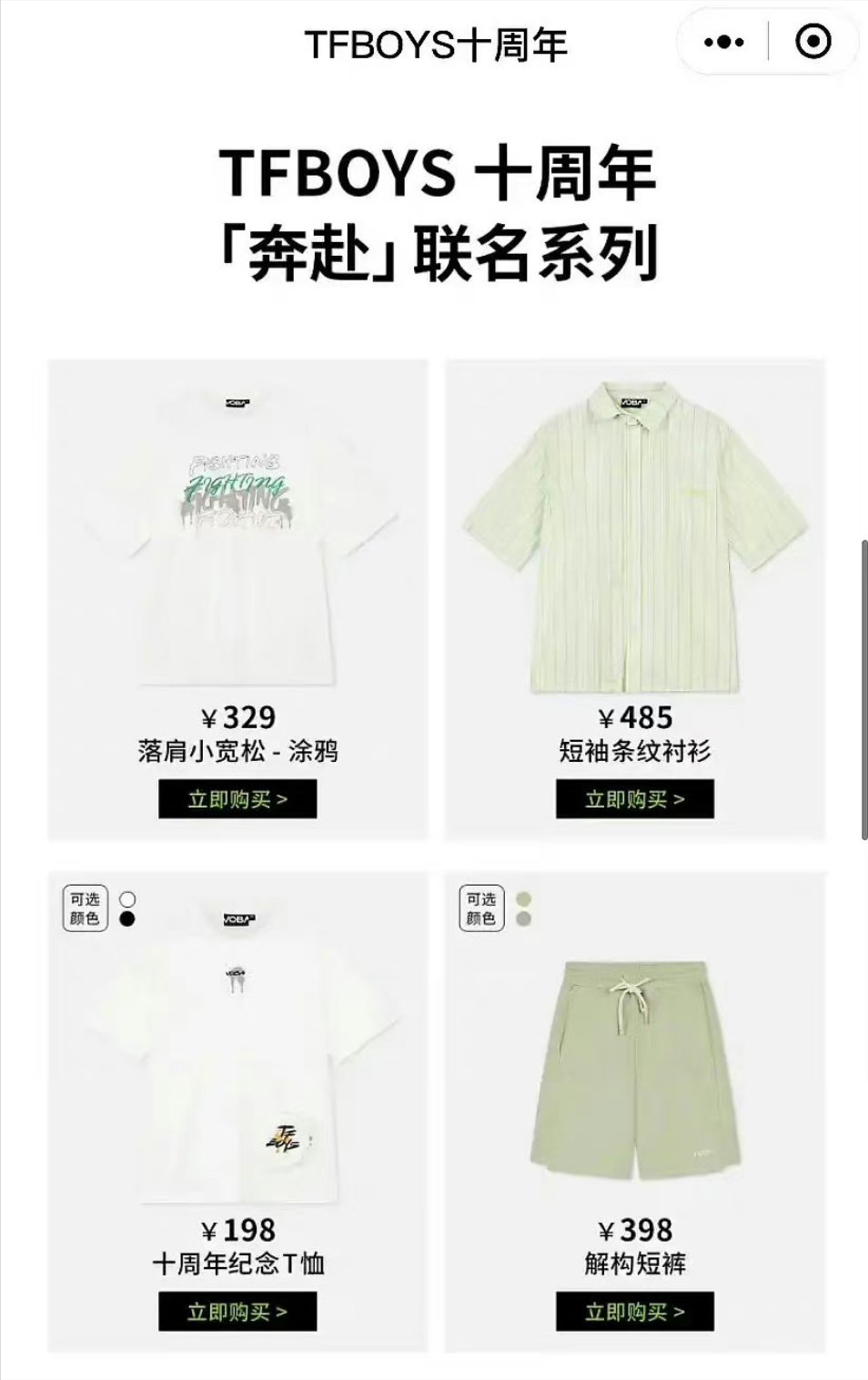The image size is (868, 1380).
Task: Tap 立即购买 under 短袖条纹衬衫
Action: pyautogui.click(x=634, y=799)
